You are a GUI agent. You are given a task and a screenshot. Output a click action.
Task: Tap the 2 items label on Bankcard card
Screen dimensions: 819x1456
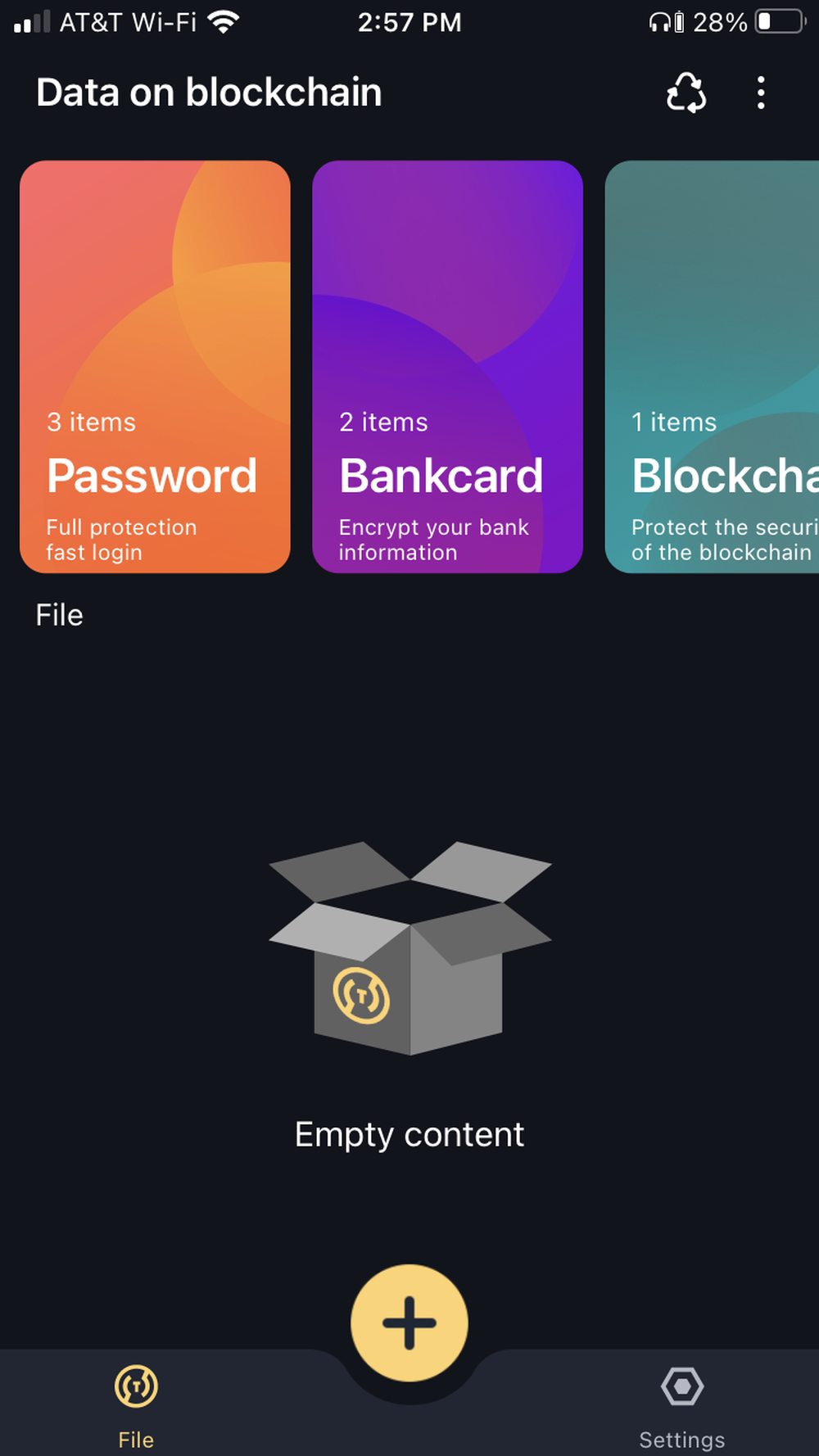tap(382, 422)
